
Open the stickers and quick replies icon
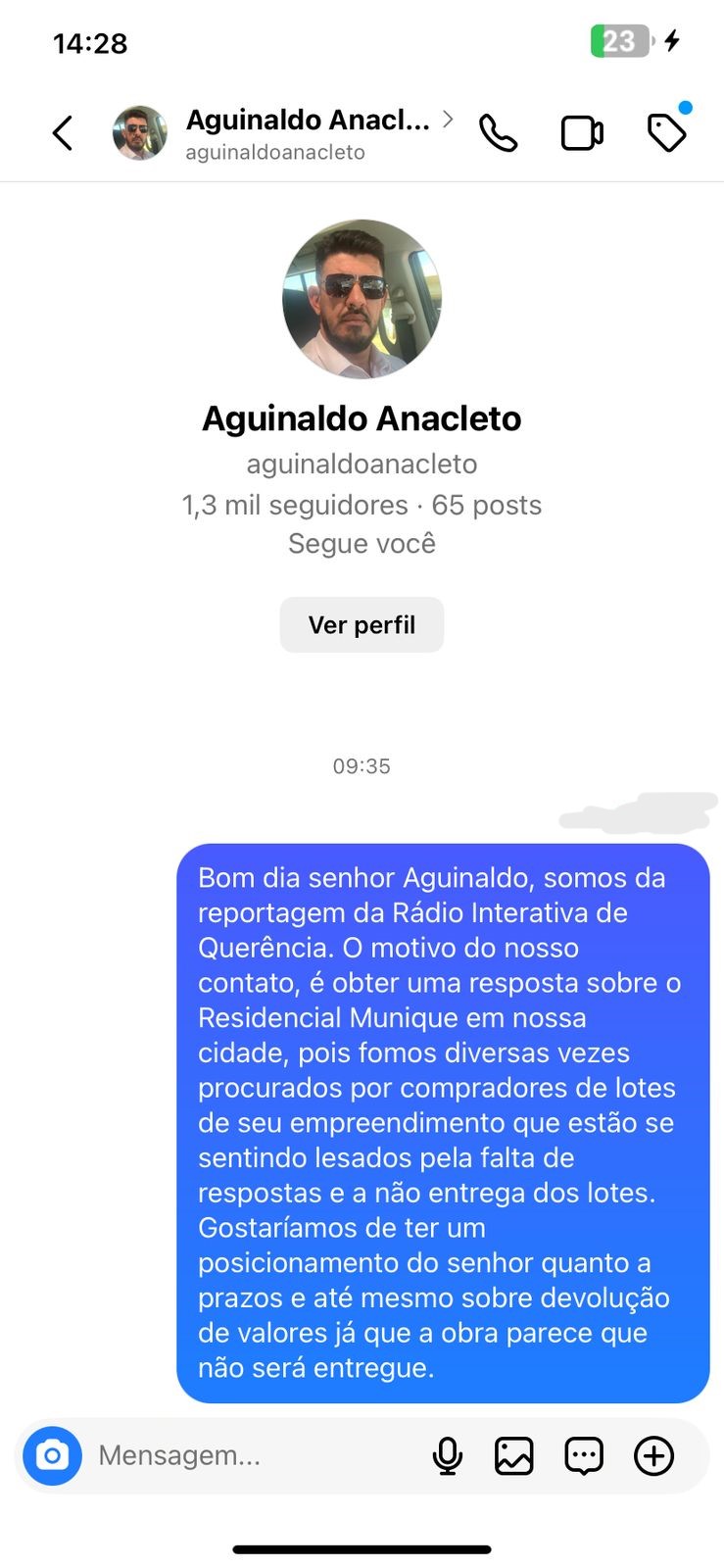coord(584,1455)
